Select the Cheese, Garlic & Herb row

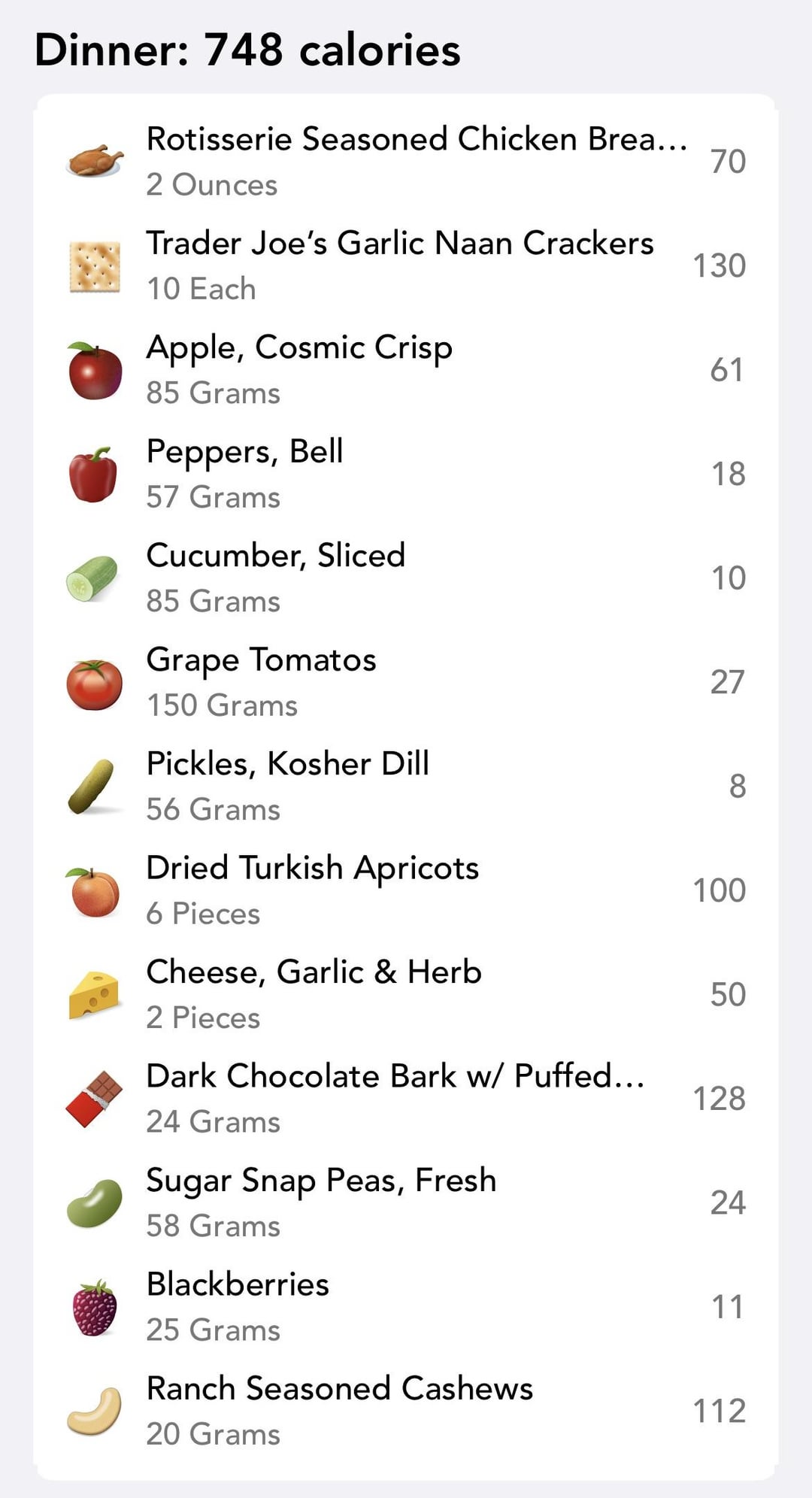(x=406, y=995)
